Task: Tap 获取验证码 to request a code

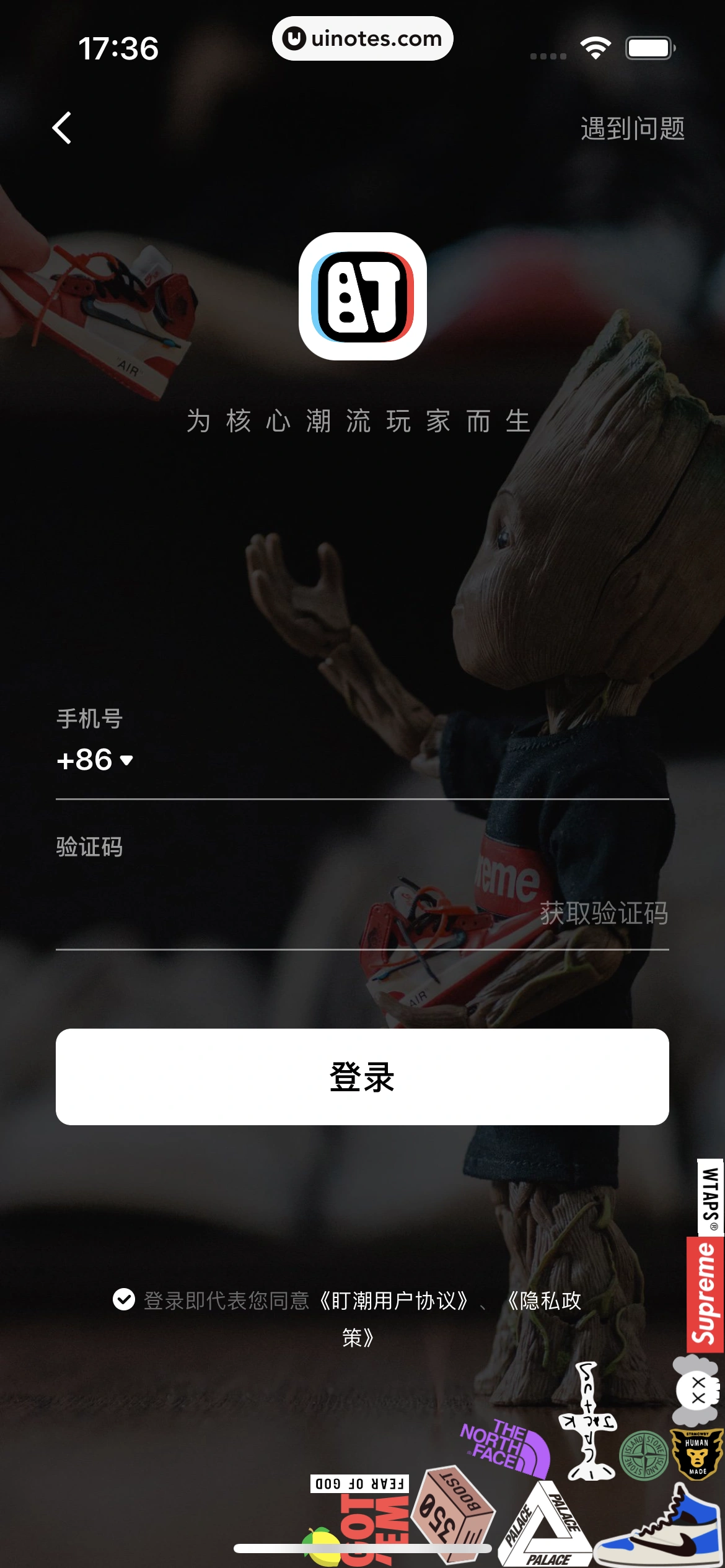Action: [604, 913]
